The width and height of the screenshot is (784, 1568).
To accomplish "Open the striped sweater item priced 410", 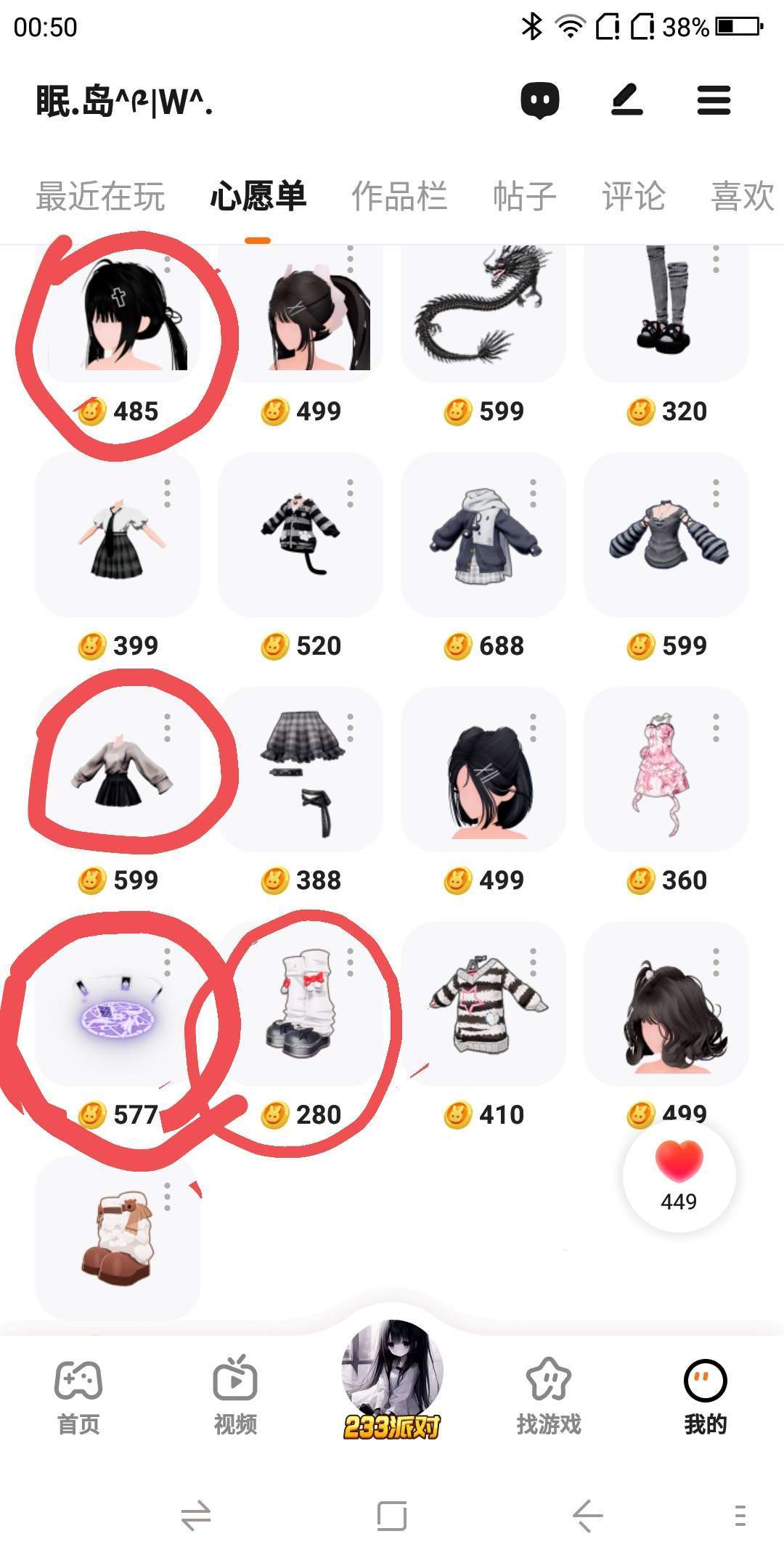I will pos(483,1005).
